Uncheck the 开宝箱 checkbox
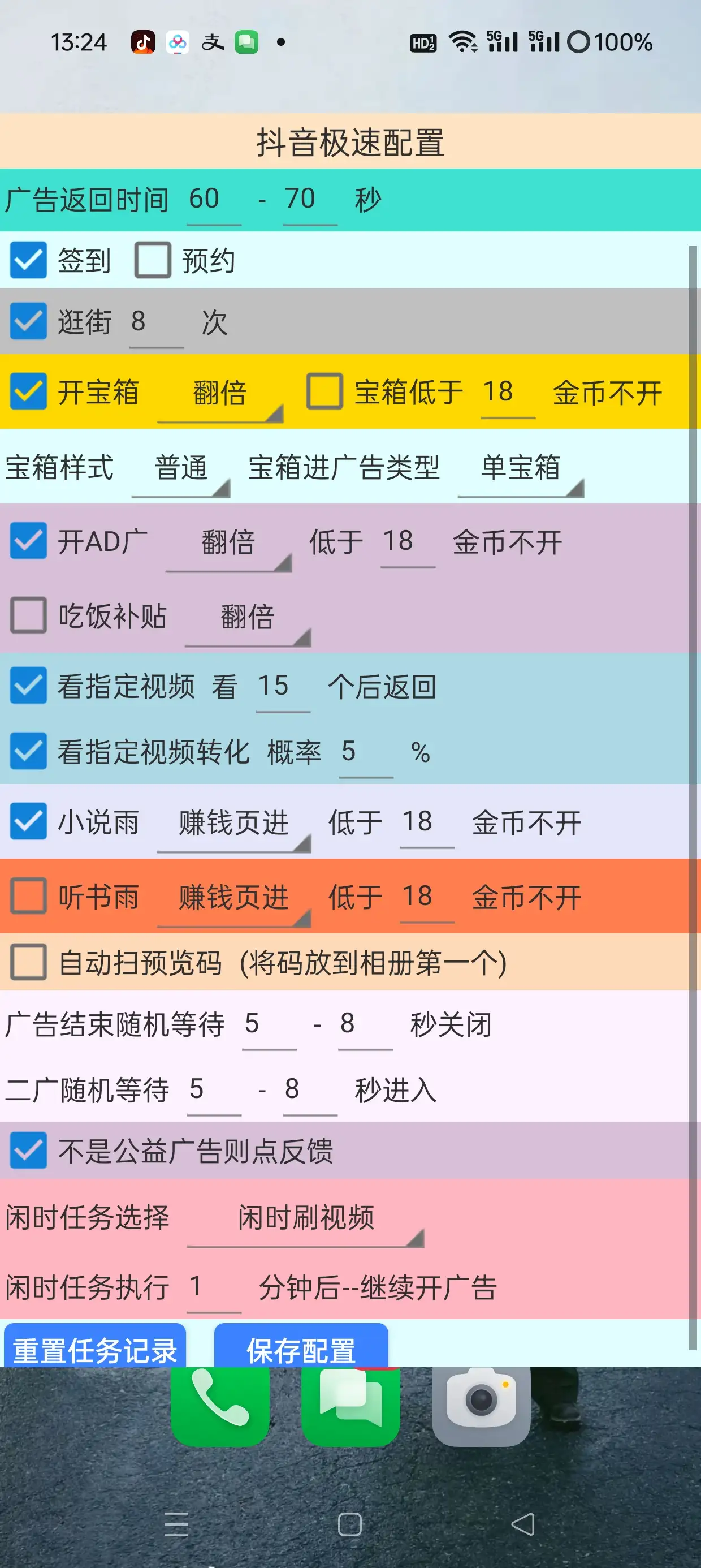 pyautogui.click(x=28, y=391)
